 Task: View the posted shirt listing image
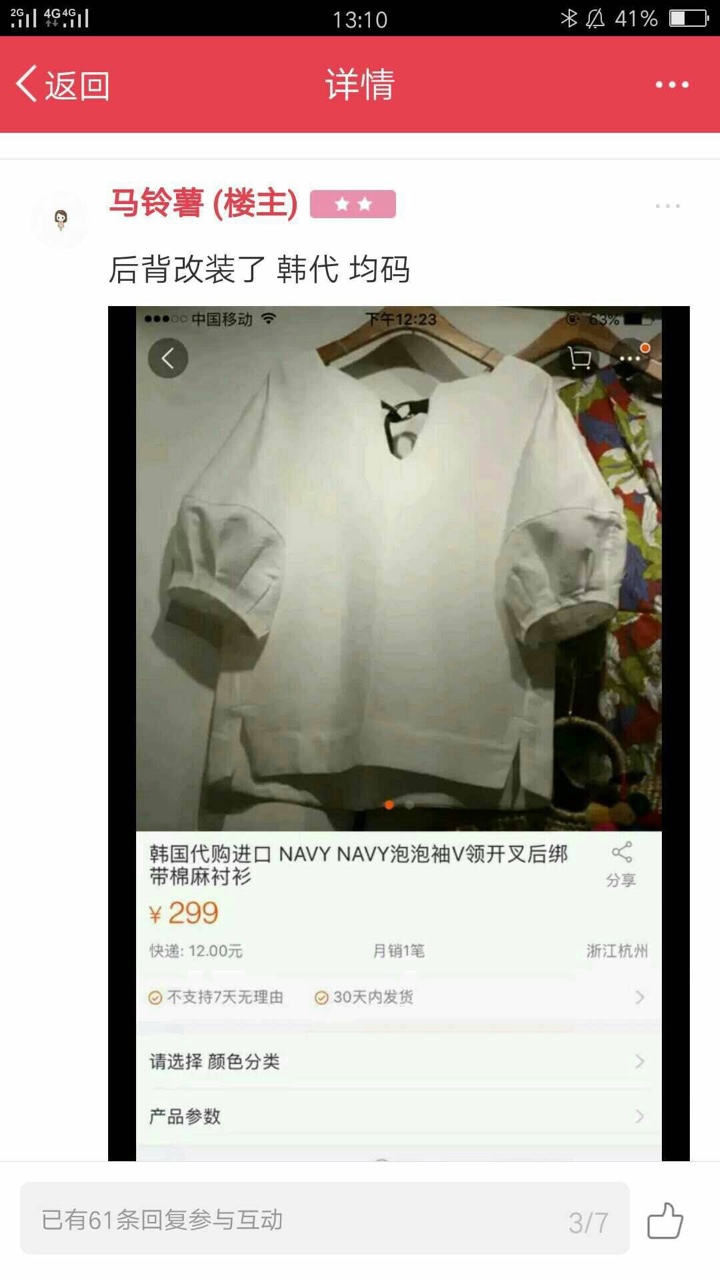point(399,733)
